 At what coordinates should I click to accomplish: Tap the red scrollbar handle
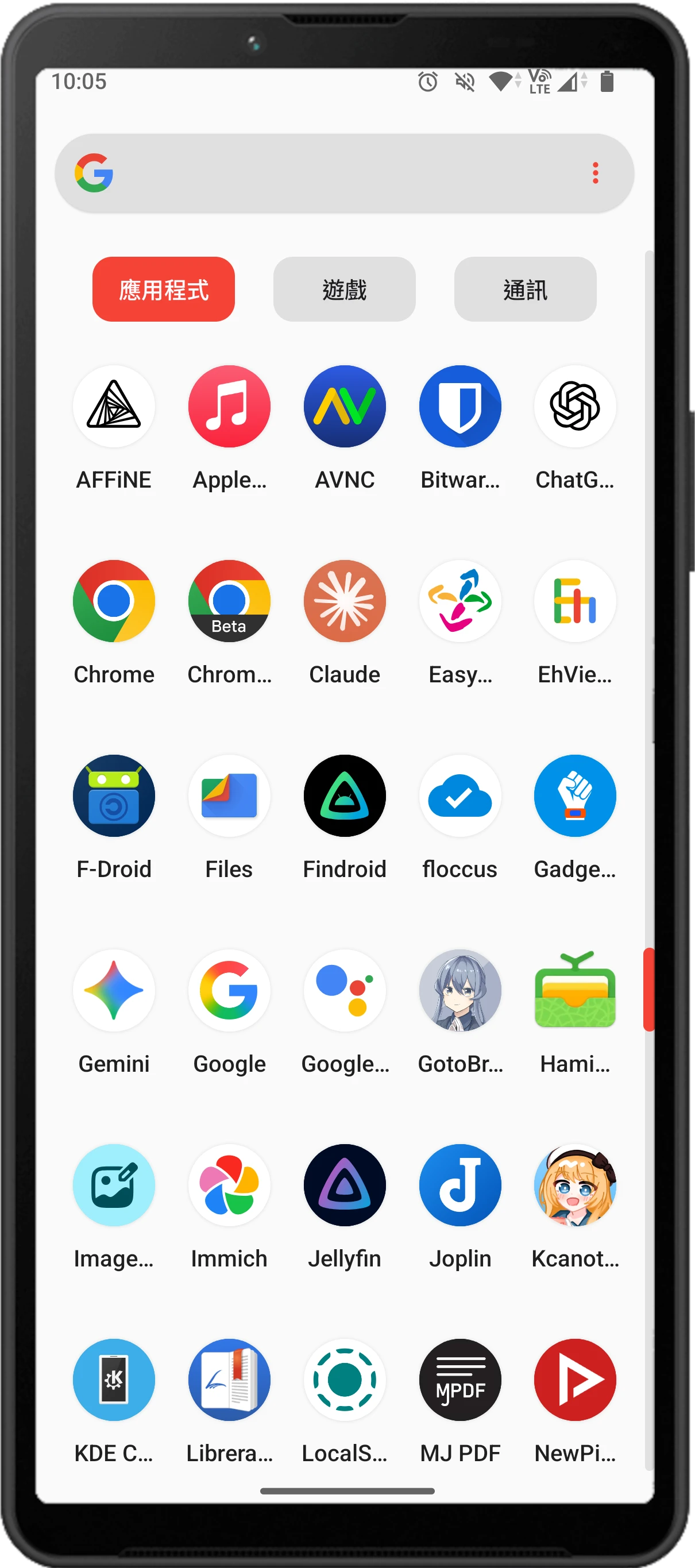point(648,990)
